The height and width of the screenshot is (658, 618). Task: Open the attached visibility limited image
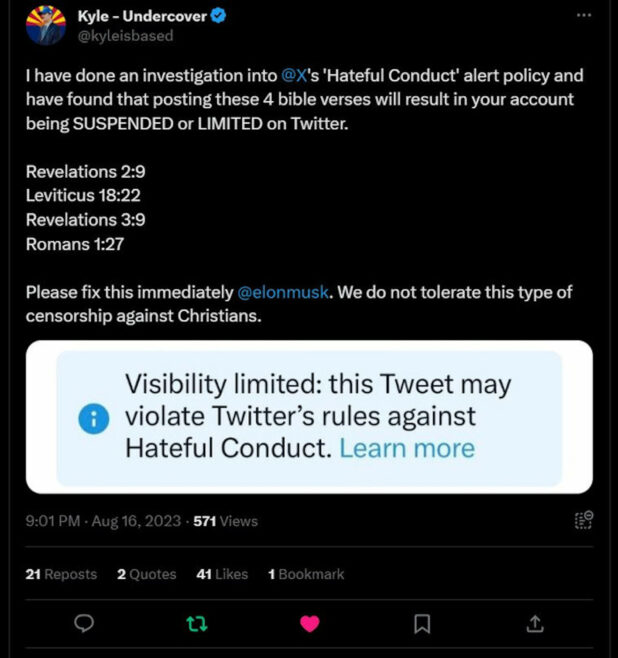click(x=309, y=417)
